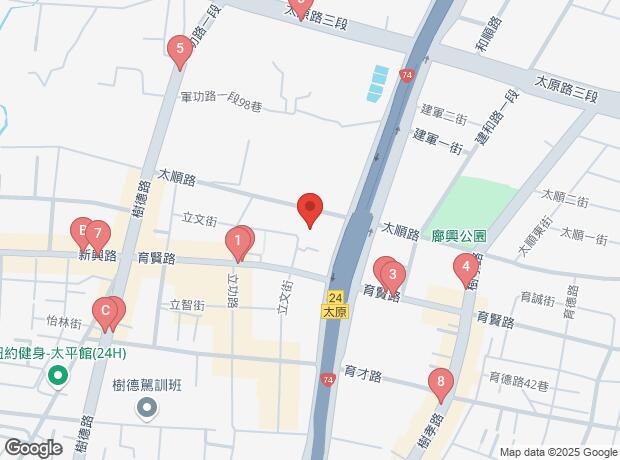Viewport: 620px width, 460px height.
Task: Open the 太平館 gym place pin
Action: pyautogui.click(x=58, y=377)
